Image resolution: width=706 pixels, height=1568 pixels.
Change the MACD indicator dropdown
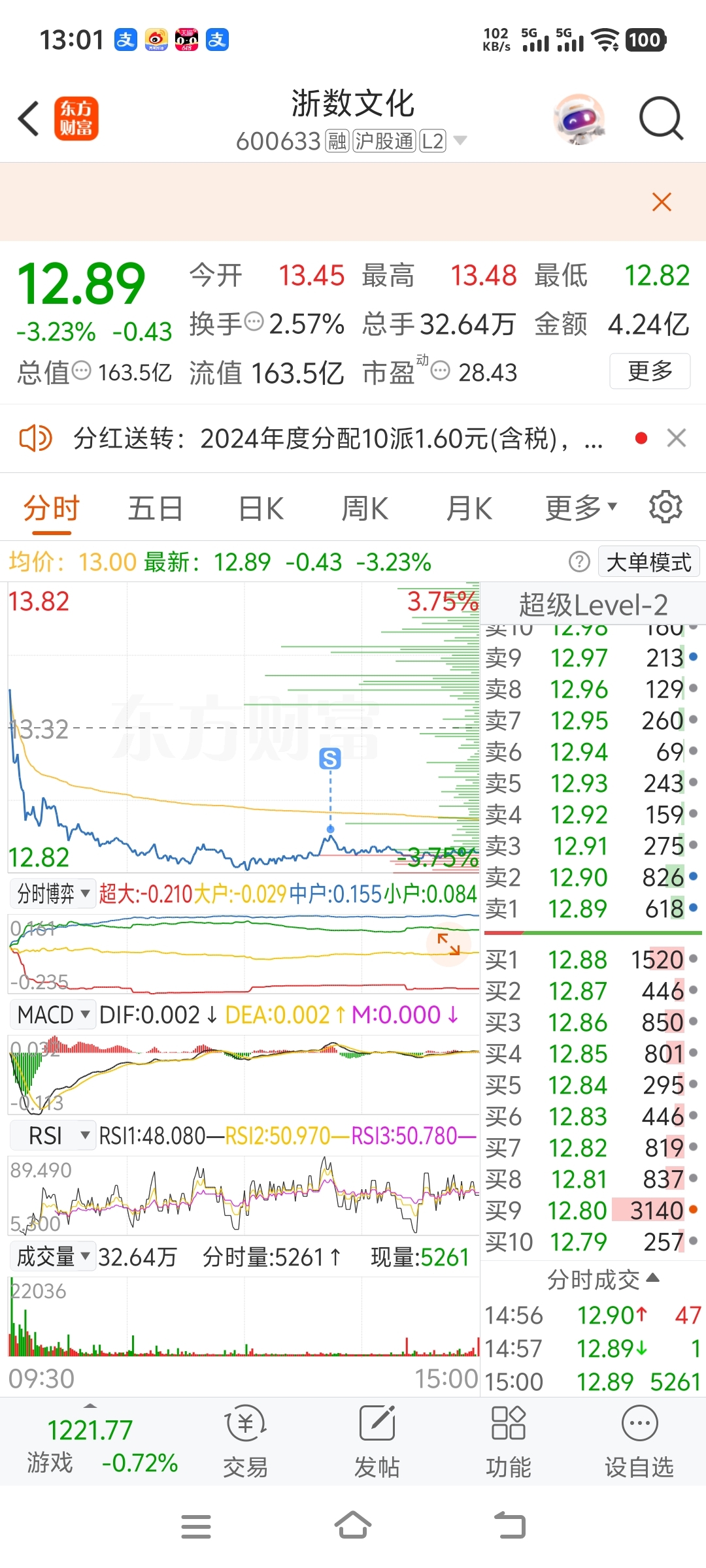click(53, 1015)
